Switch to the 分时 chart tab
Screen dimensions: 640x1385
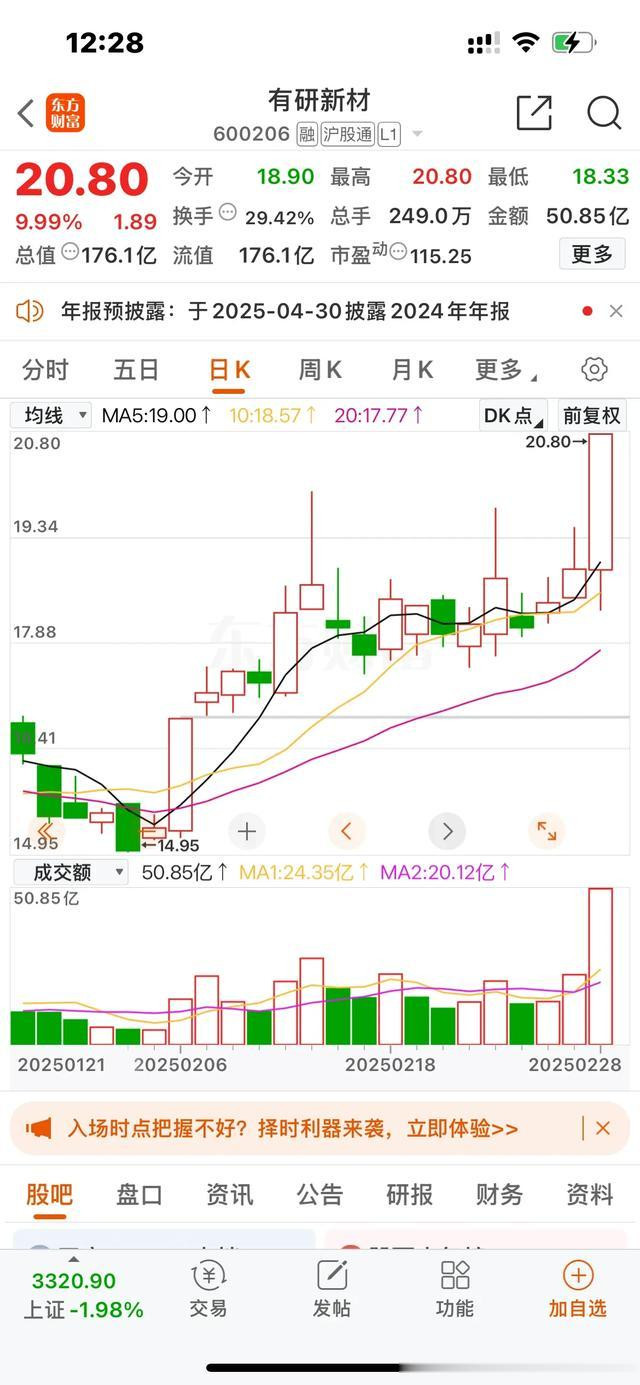pyautogui.click(x=45, y=370)
